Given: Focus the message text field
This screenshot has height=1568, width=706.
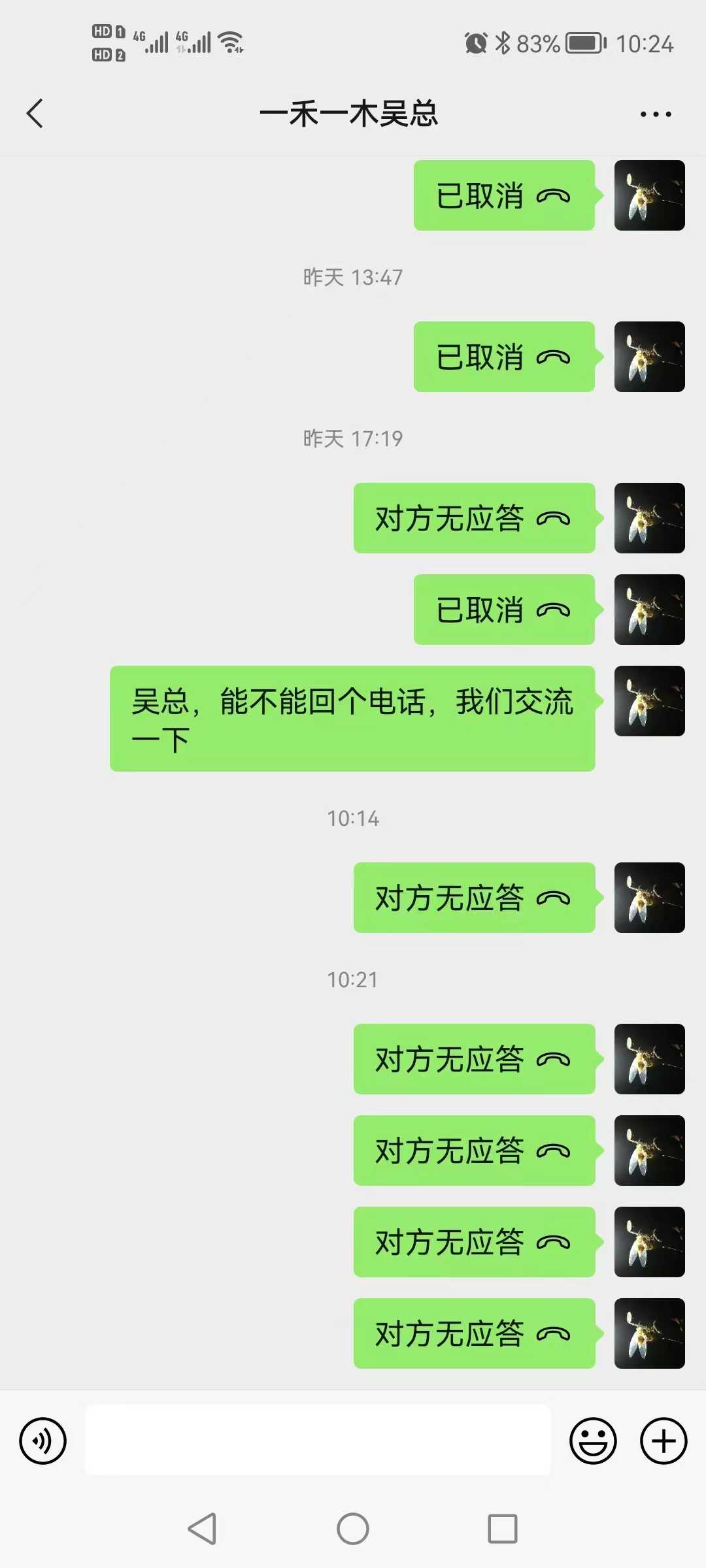Looking at the screenshot, I should 318,1440.
